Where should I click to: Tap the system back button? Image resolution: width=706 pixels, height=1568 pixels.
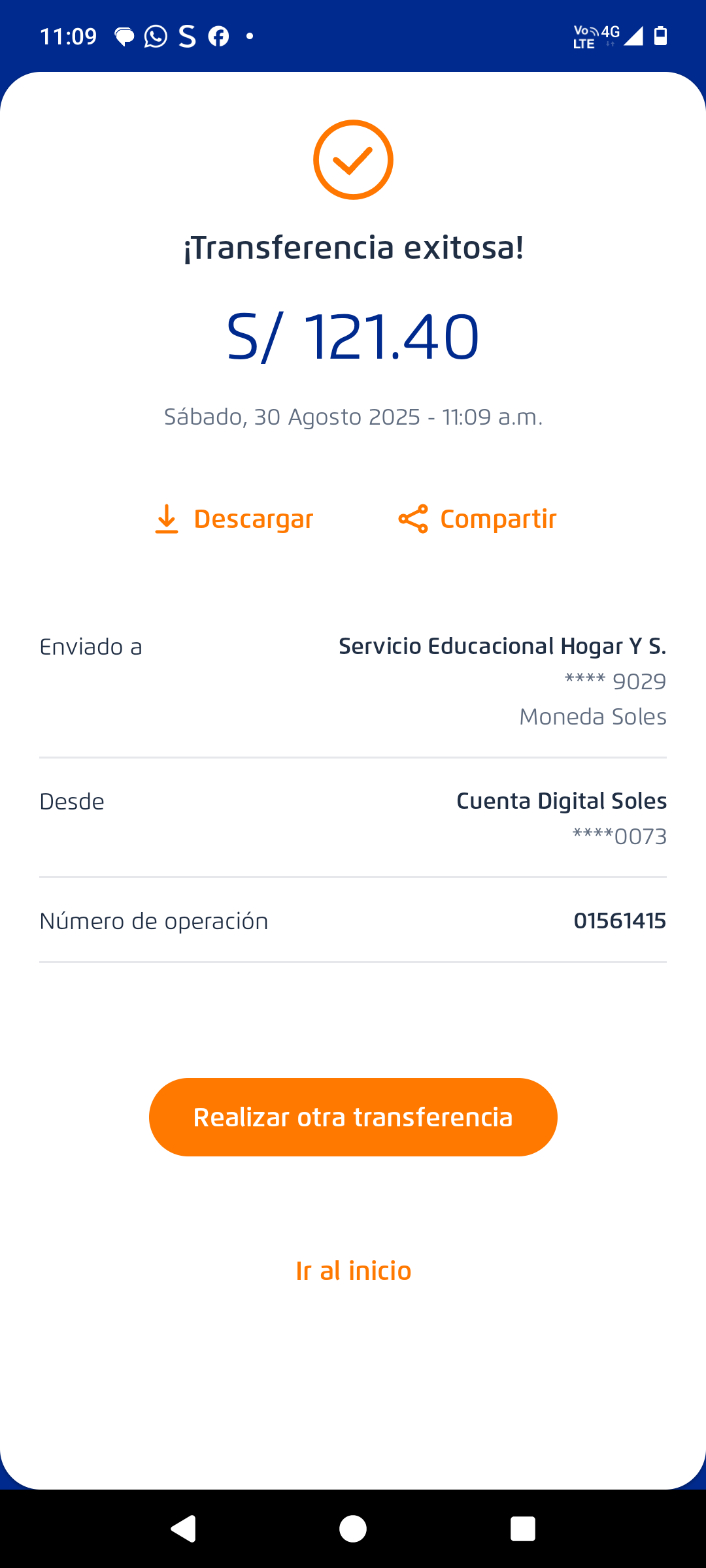click(184, 1529)
